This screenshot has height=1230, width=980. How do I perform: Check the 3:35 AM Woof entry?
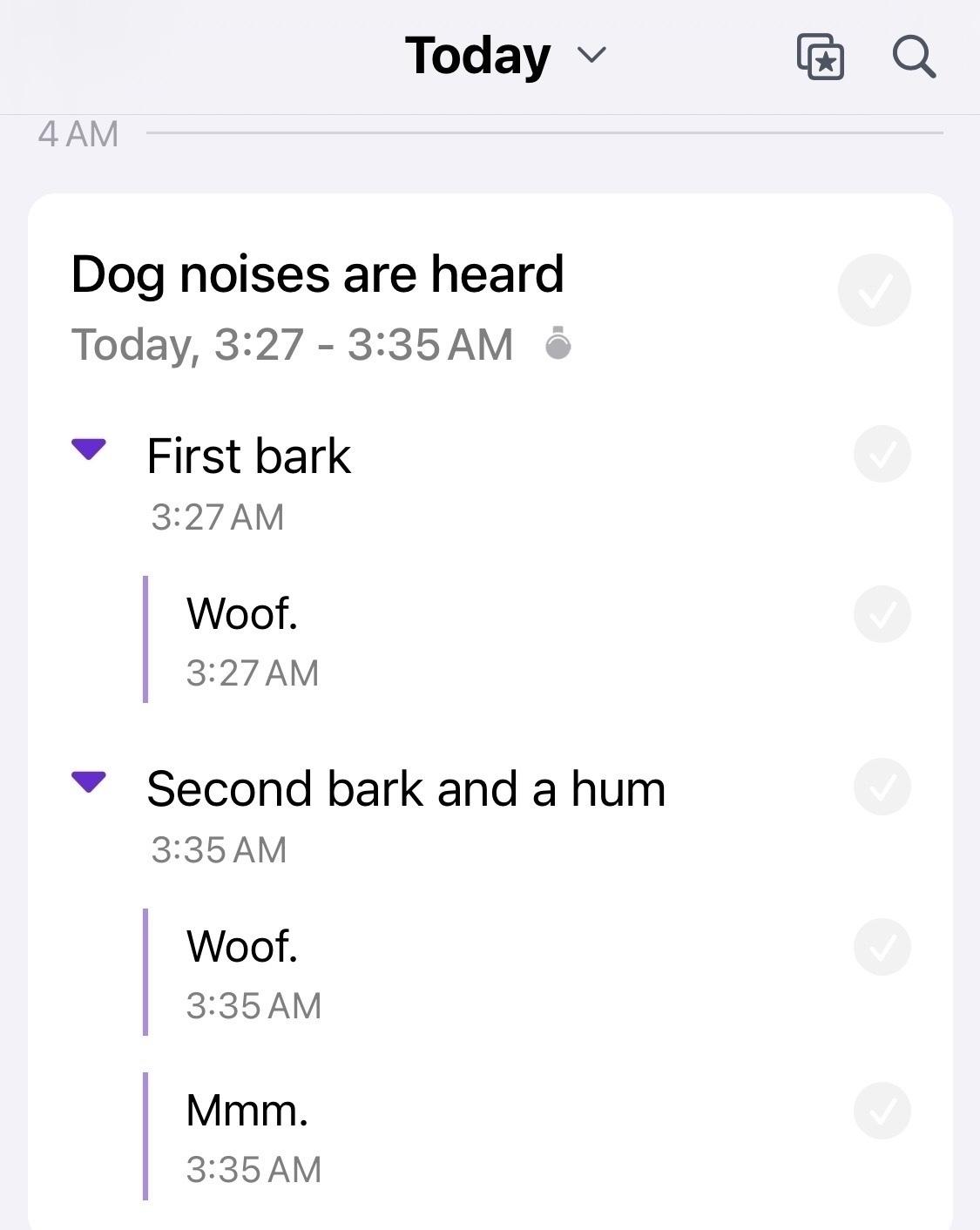click(x=882, y=947)
